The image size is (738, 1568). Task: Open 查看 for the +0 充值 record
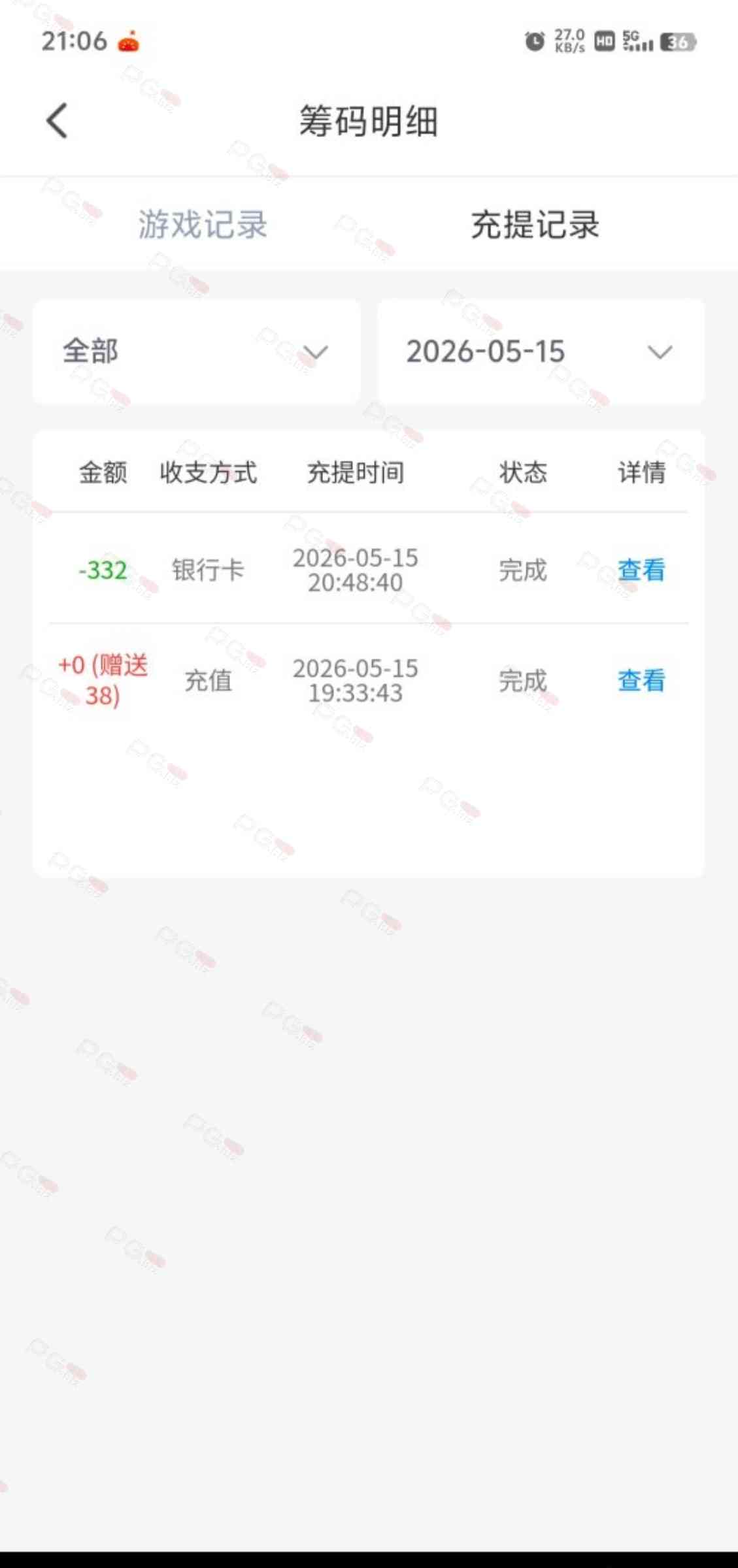641,681
